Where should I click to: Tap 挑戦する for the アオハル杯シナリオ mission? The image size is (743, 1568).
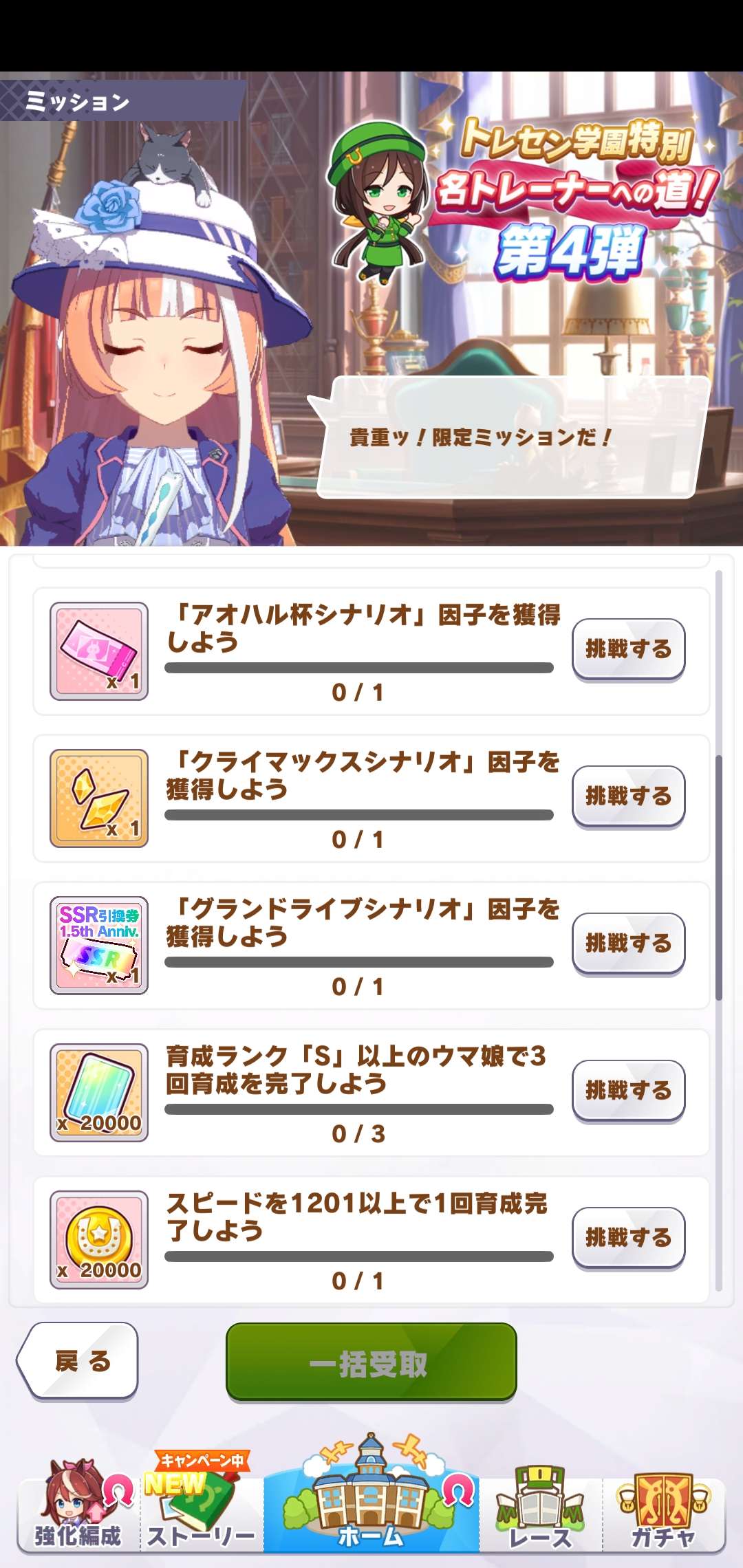click(628, 649)
